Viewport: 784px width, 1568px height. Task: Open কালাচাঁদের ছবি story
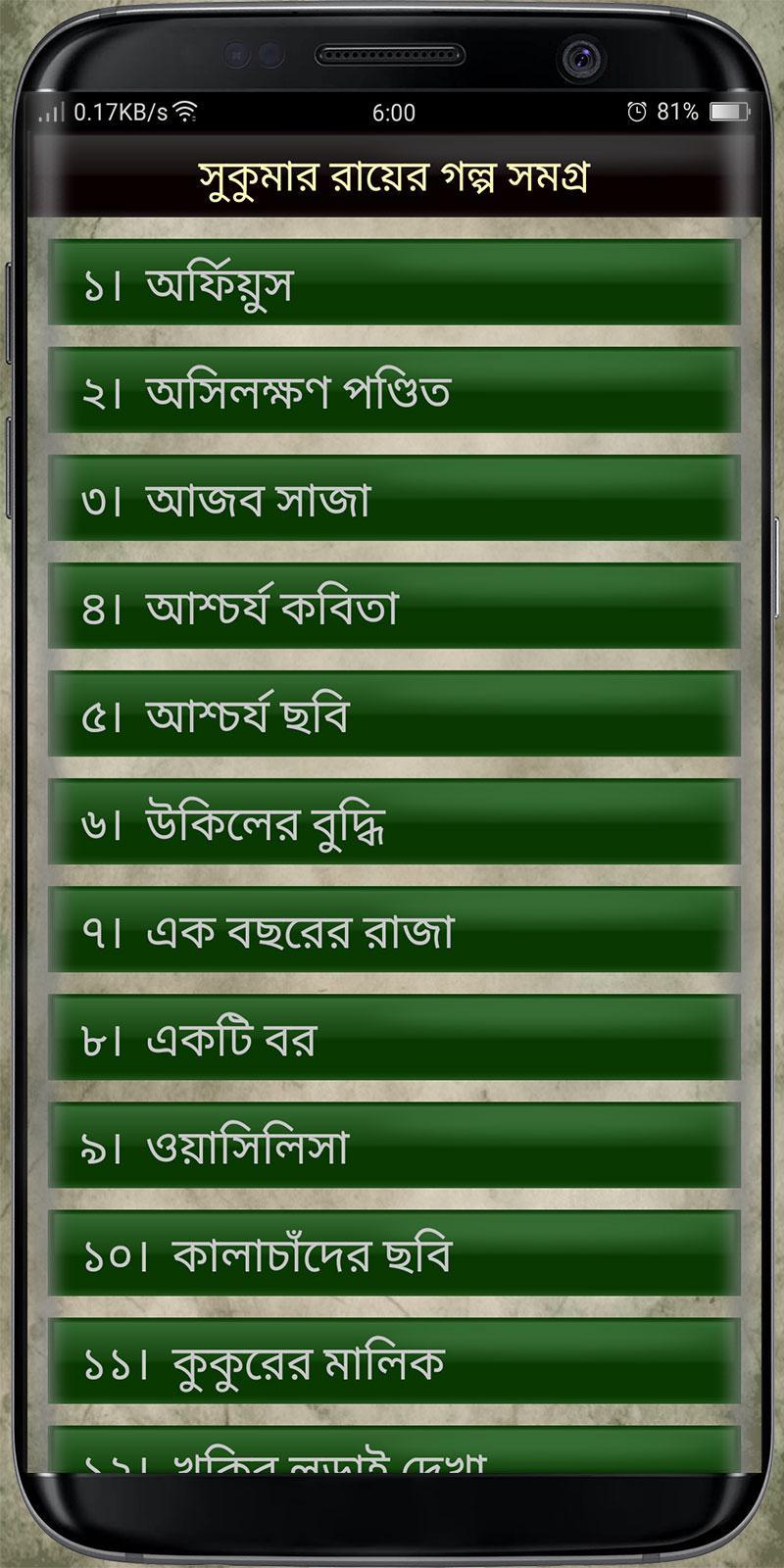(392, 1253)
